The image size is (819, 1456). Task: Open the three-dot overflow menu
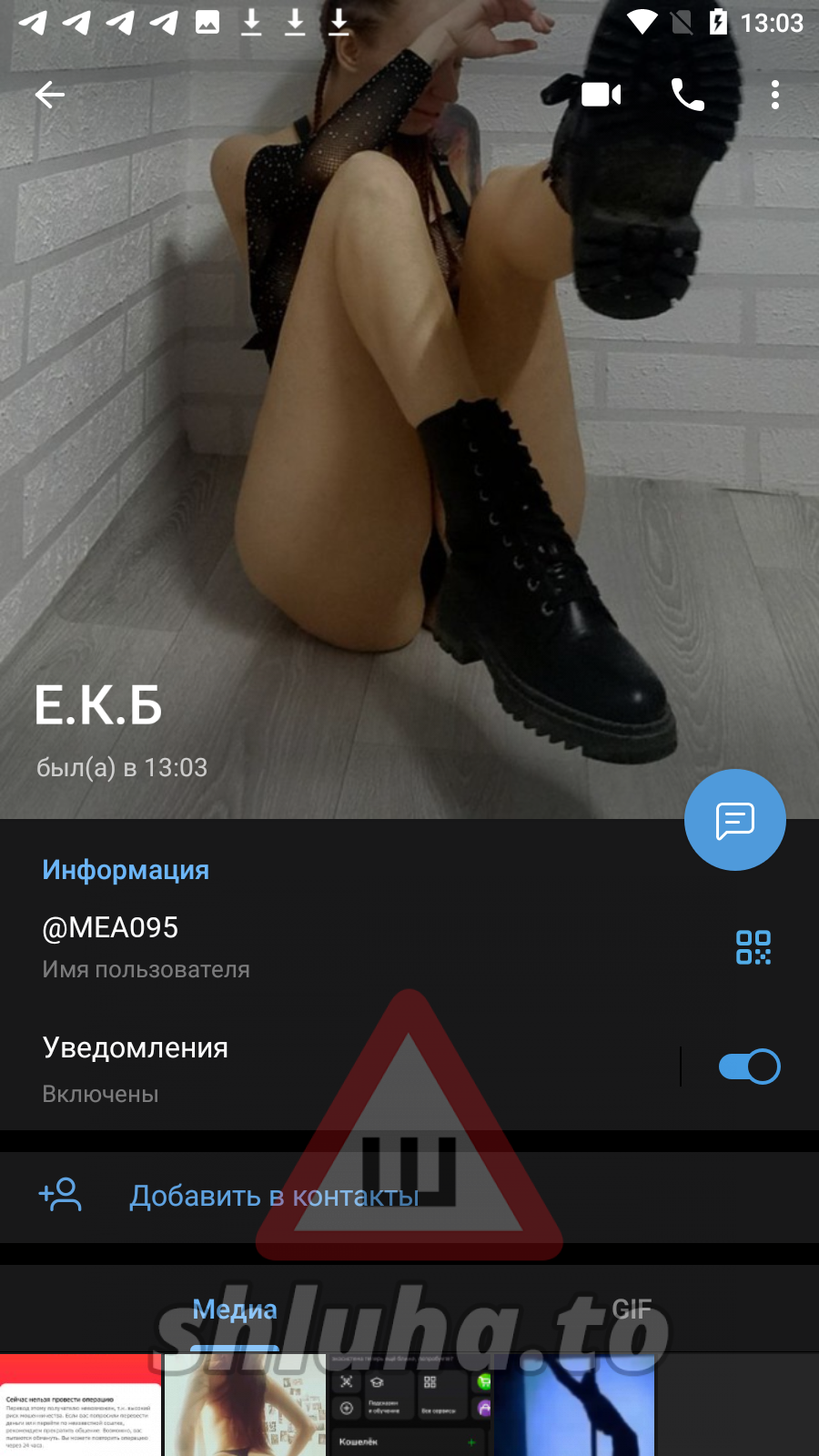tap(774, 95)
